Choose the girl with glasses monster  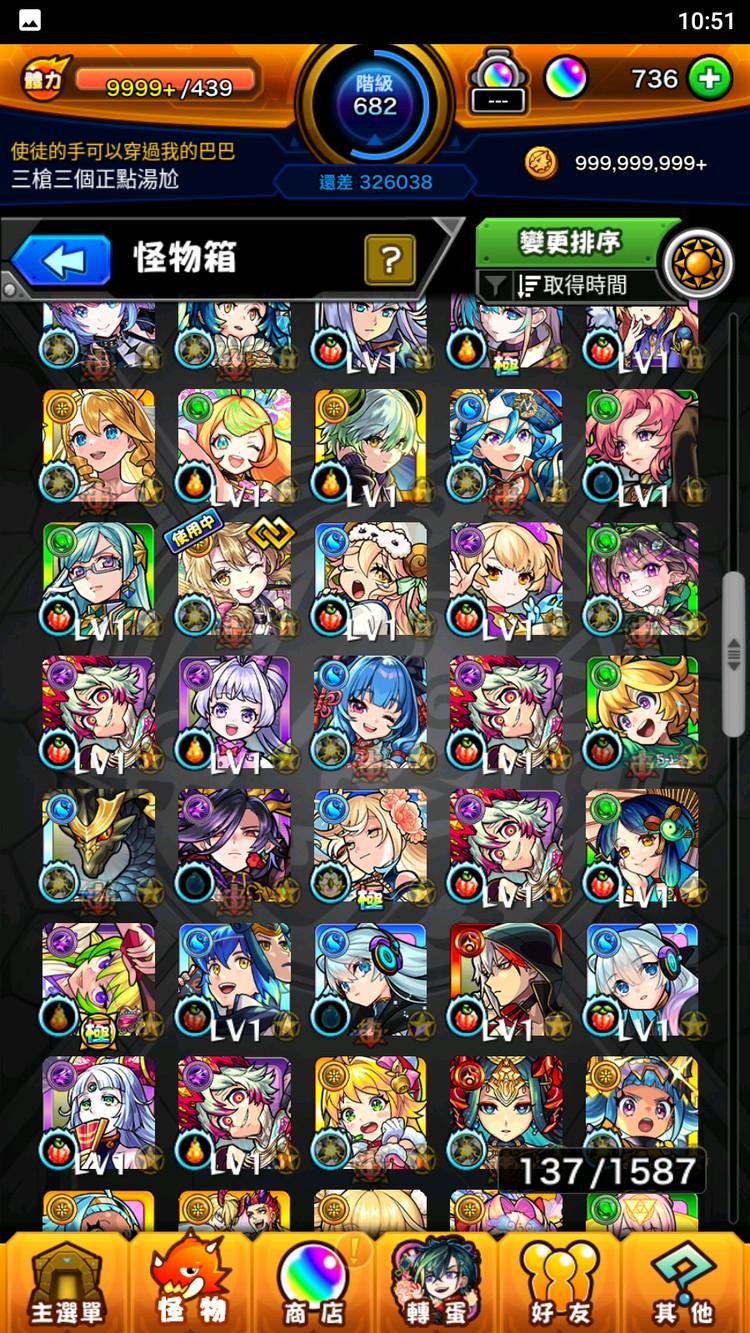tap(98, 580)
